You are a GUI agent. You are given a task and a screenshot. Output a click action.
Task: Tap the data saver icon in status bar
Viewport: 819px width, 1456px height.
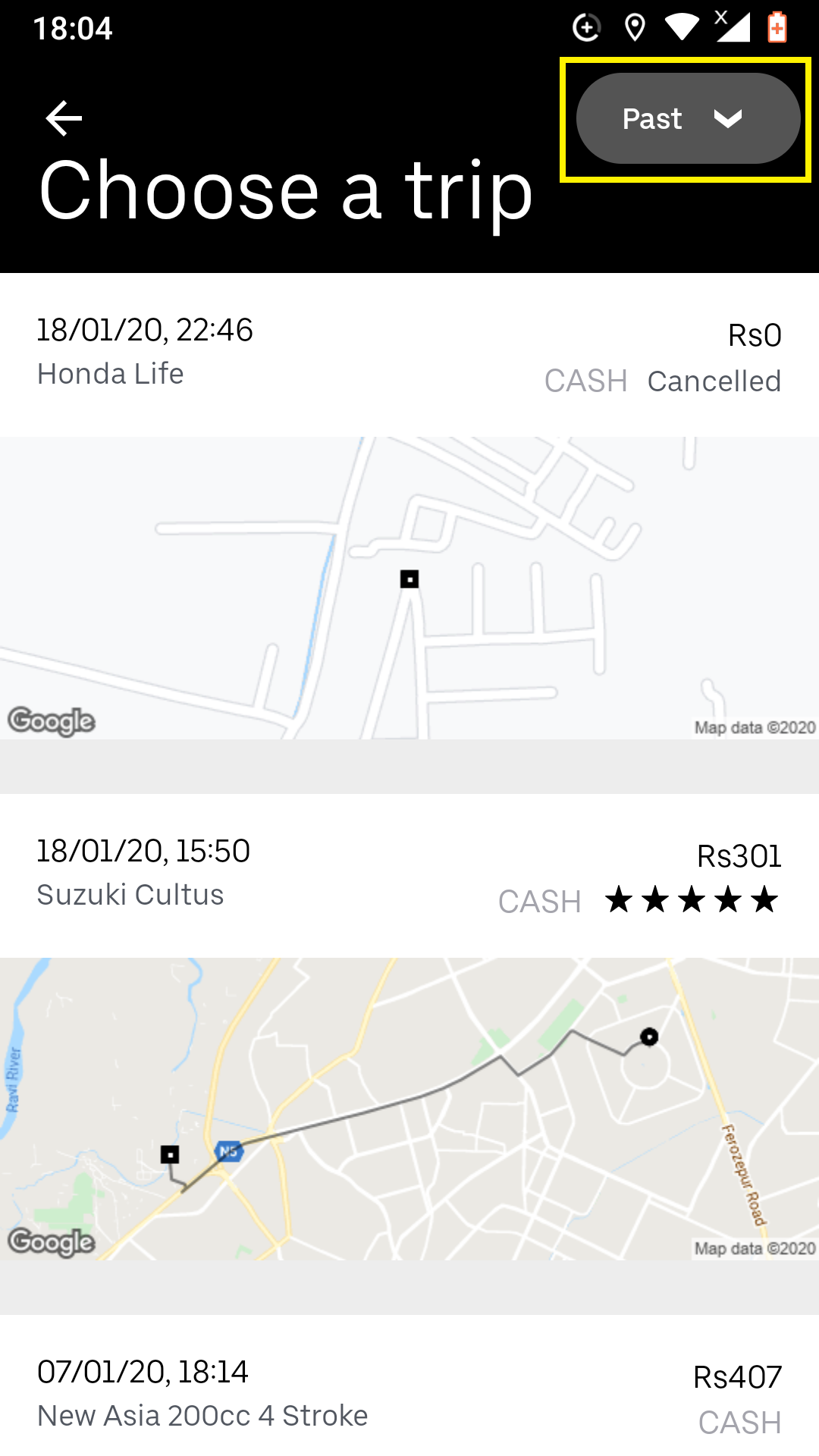click(x=585, y=27)
